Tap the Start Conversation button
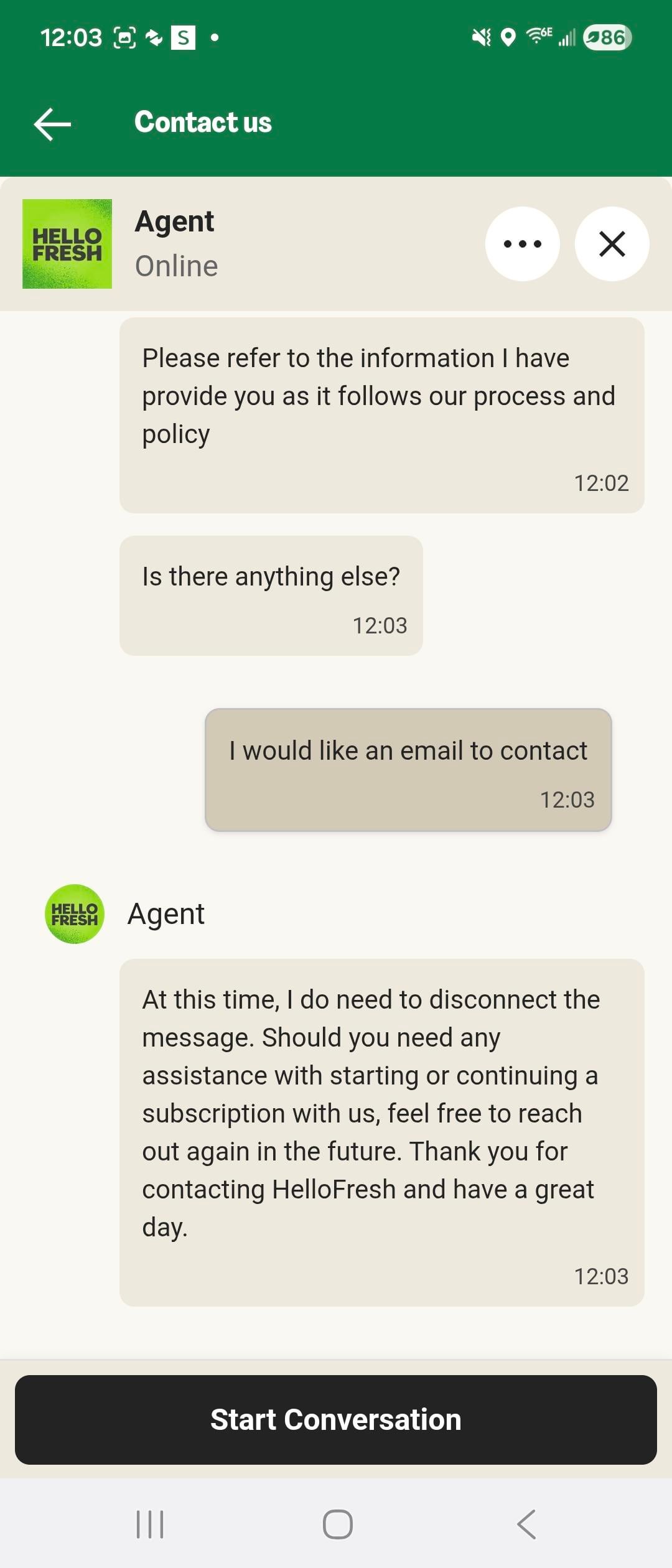The width and height of the screenshot is (672, 1568). 336,1419
